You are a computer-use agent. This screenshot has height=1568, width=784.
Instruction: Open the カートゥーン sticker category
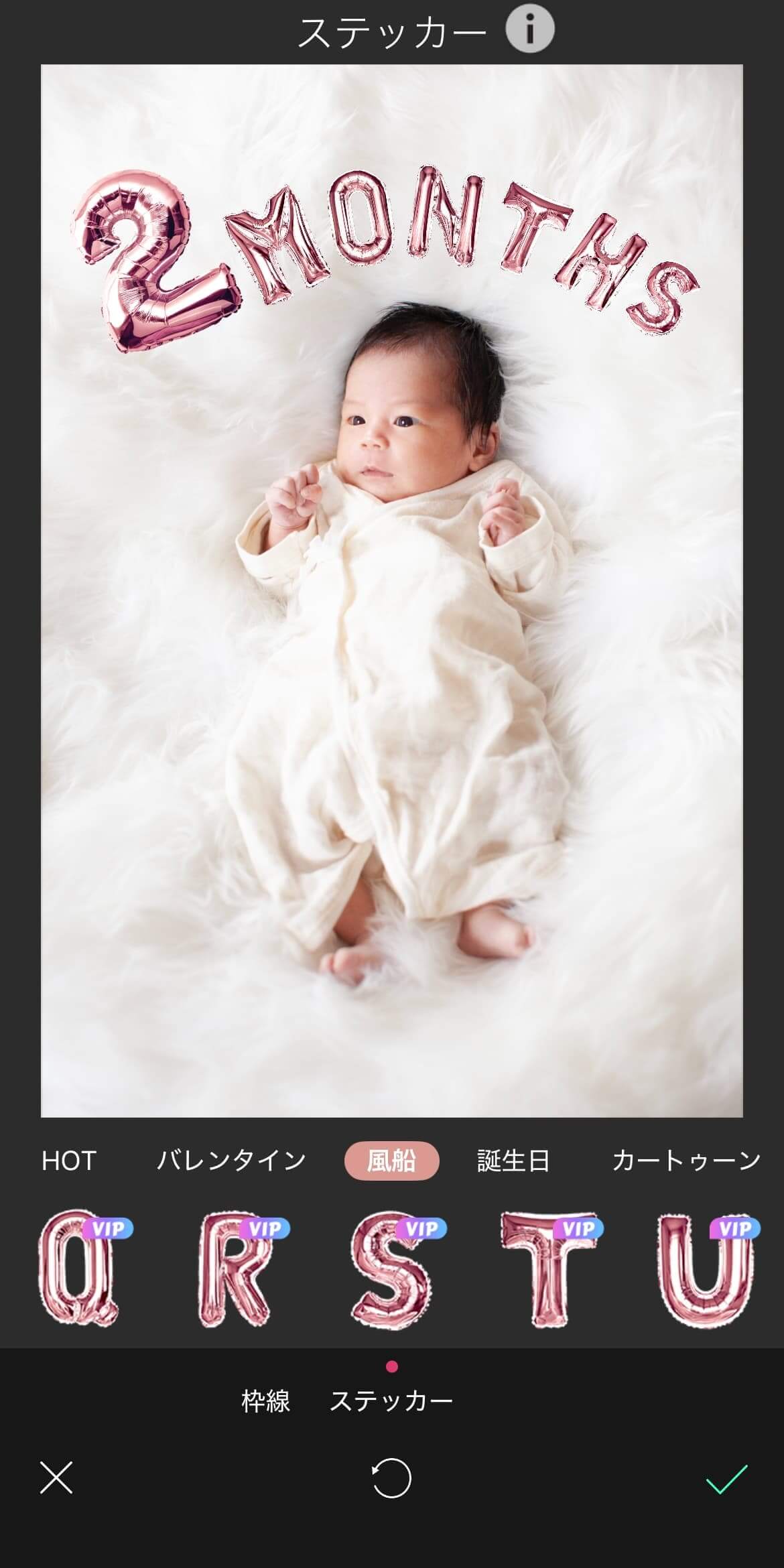[x=686, y=1161]
